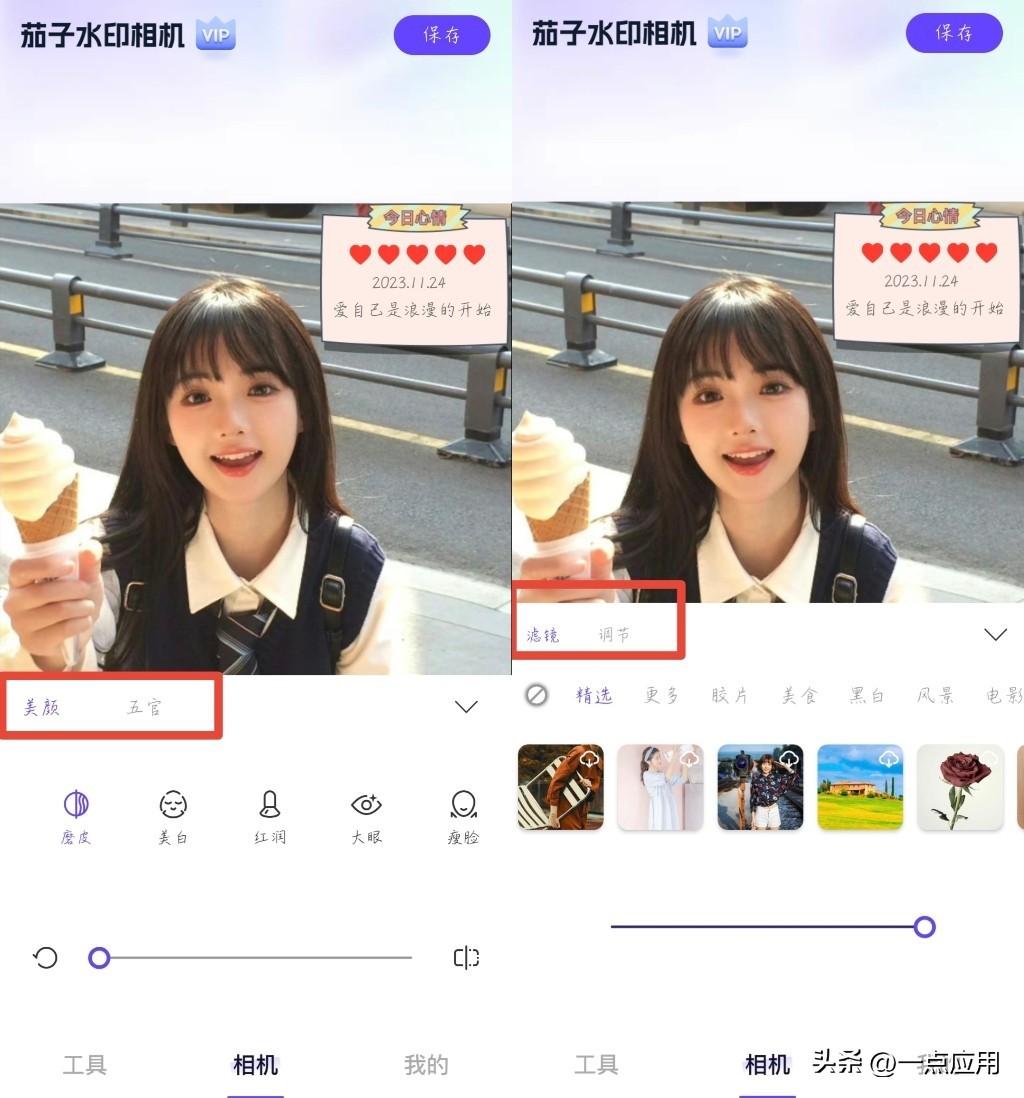The image size is (1024, 1098).
Task: Go to the 我的 section
Action: [425, 1065]
